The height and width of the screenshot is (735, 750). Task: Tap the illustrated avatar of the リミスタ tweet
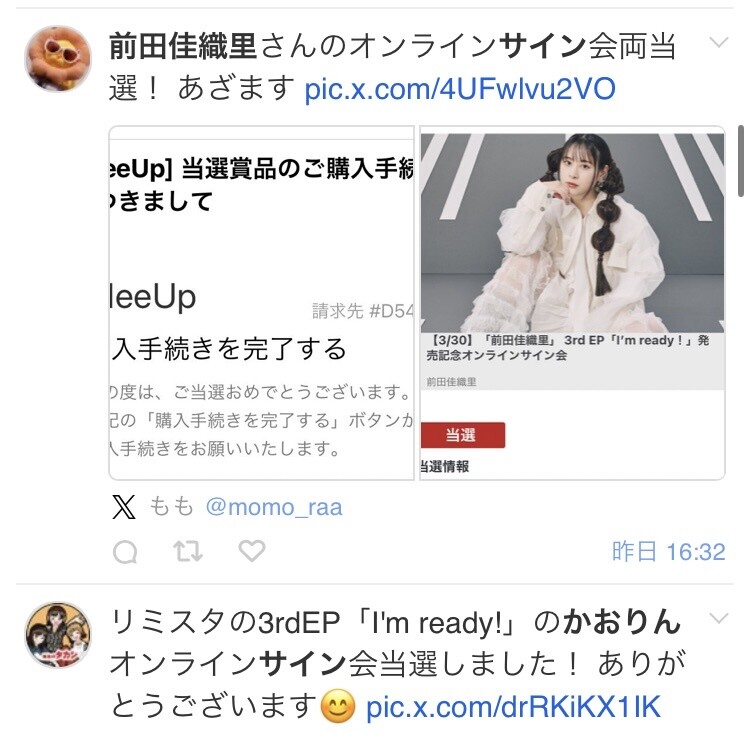pos(58,635)
